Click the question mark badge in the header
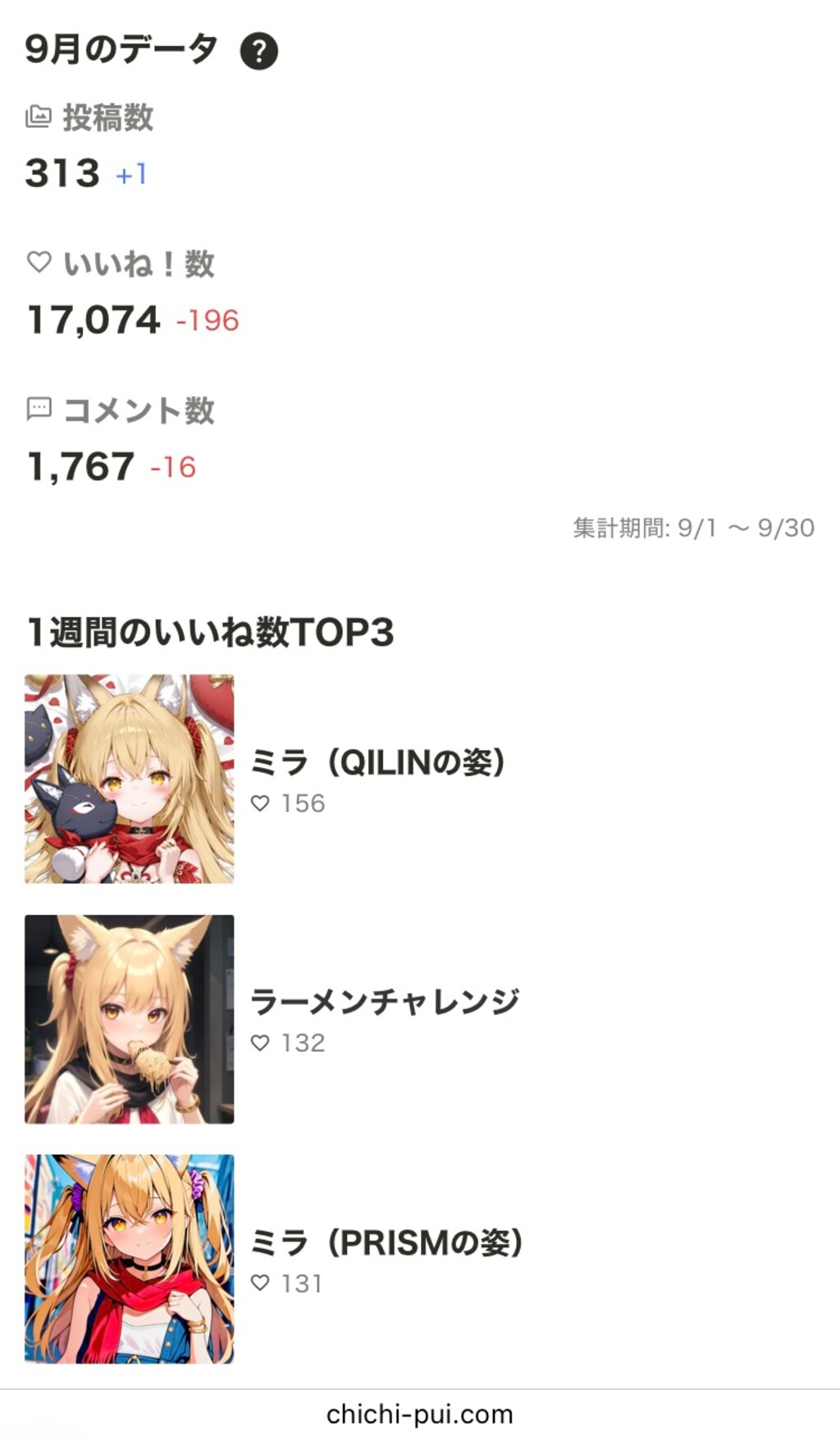The image size is (840, 1439). pyautogui.click(x=258, y=49)
